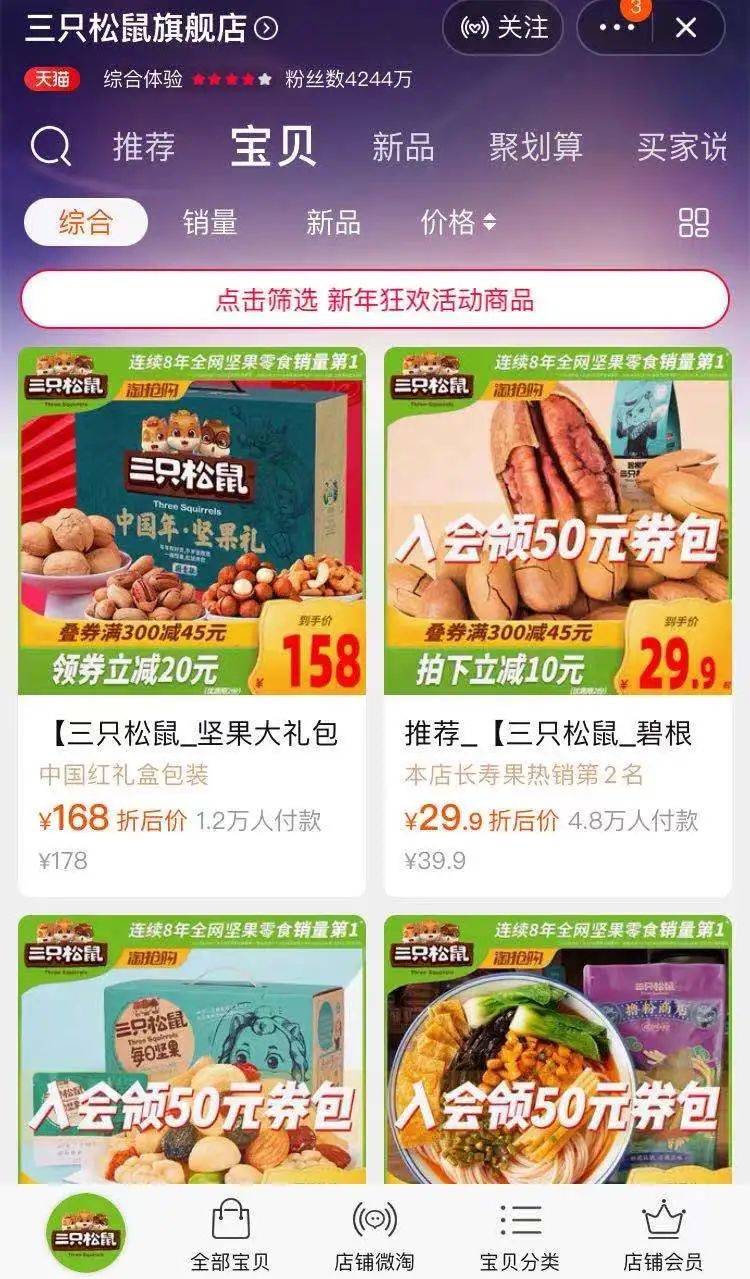Image resolution: width=750 pixels, height=1279 pixels.
Task: Open 宝贝分类 categories
Action: 520,1233
